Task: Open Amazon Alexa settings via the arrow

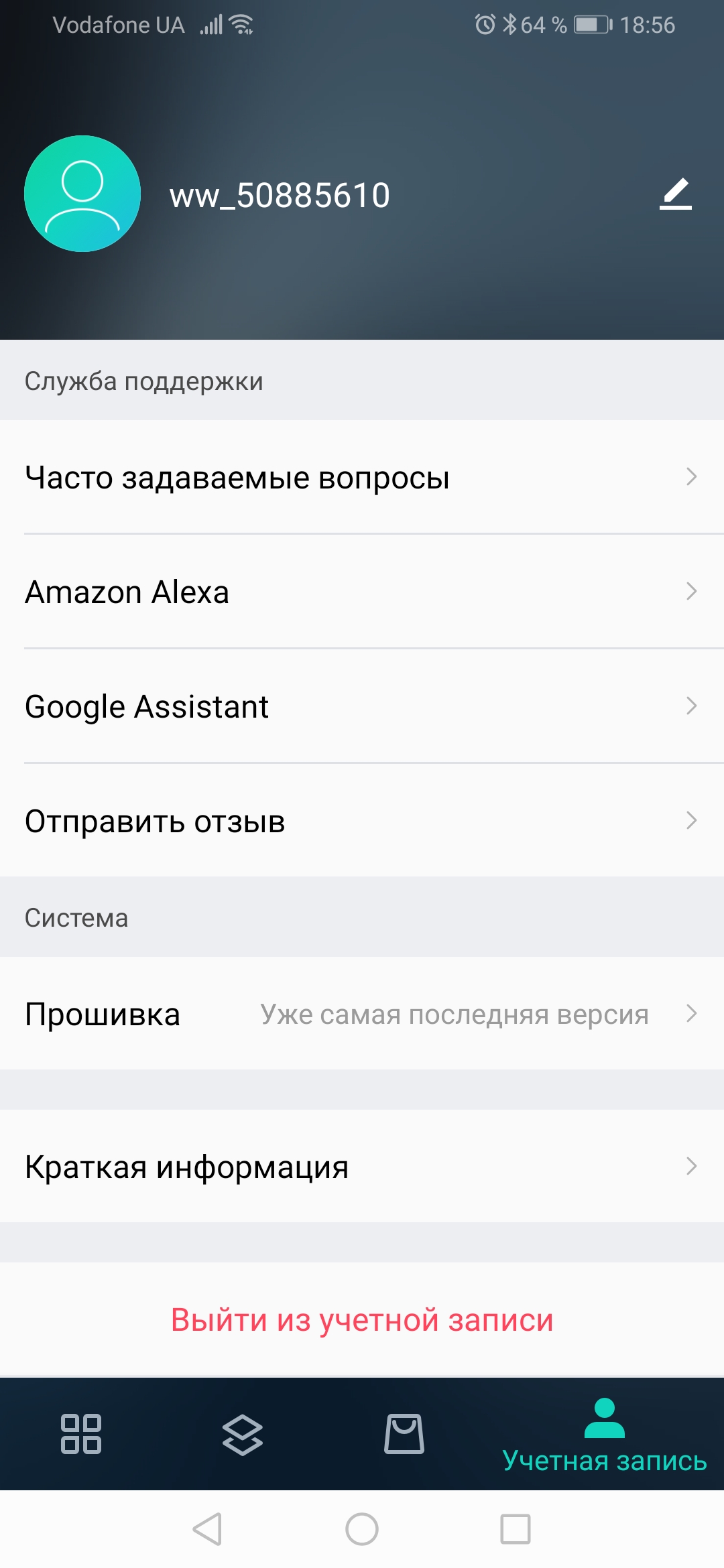Action: click(692, 592)
